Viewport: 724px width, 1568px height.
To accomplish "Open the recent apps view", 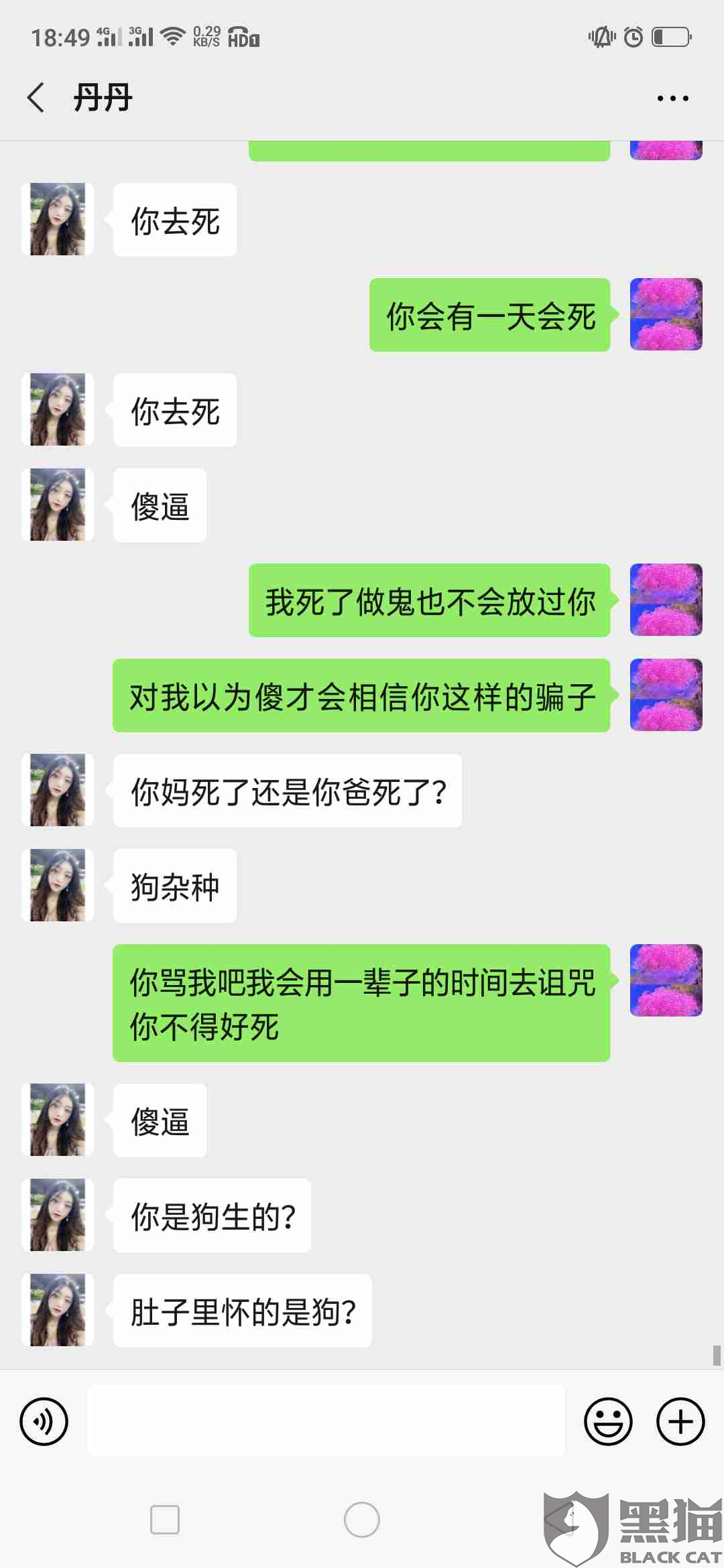I will click(165, 1520).
